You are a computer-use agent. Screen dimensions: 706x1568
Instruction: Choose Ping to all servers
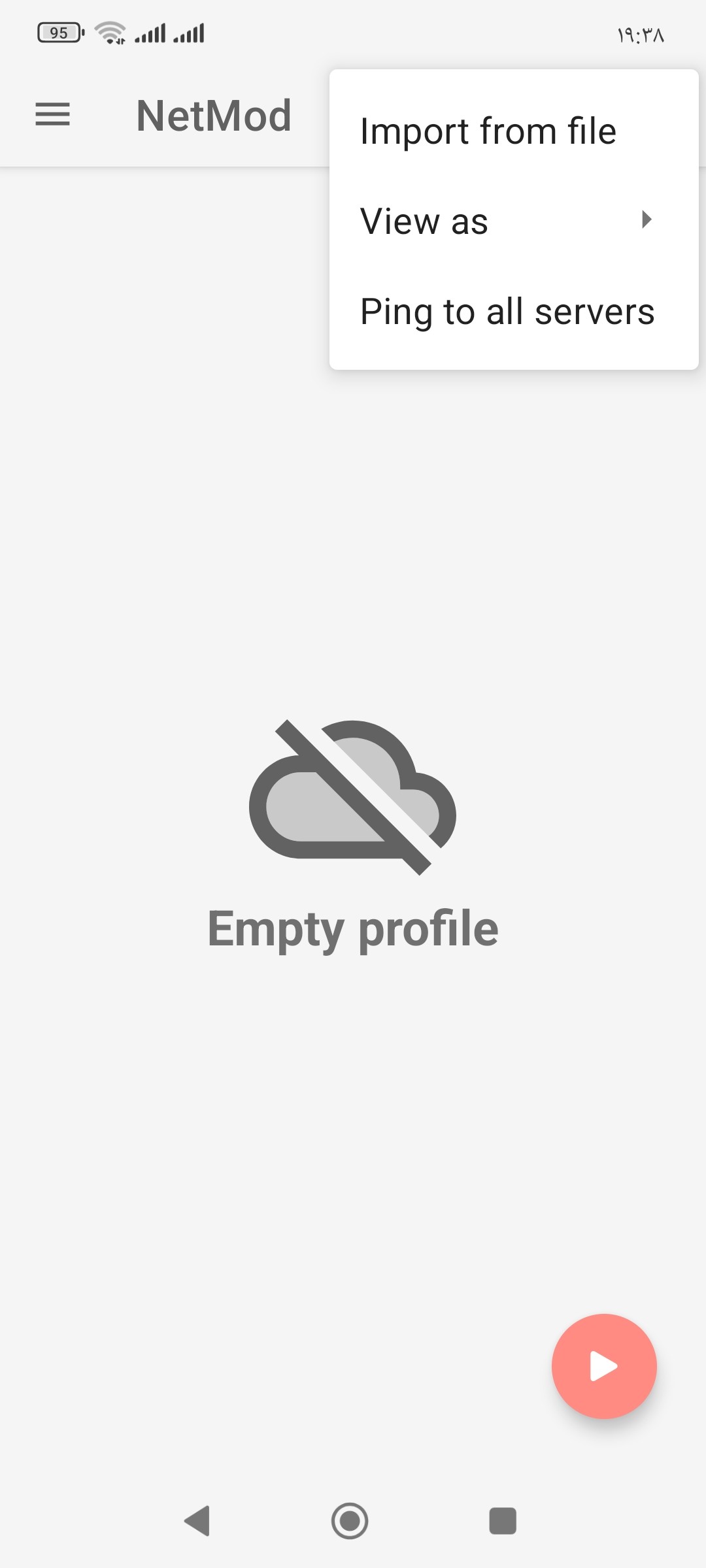[507, 312]
